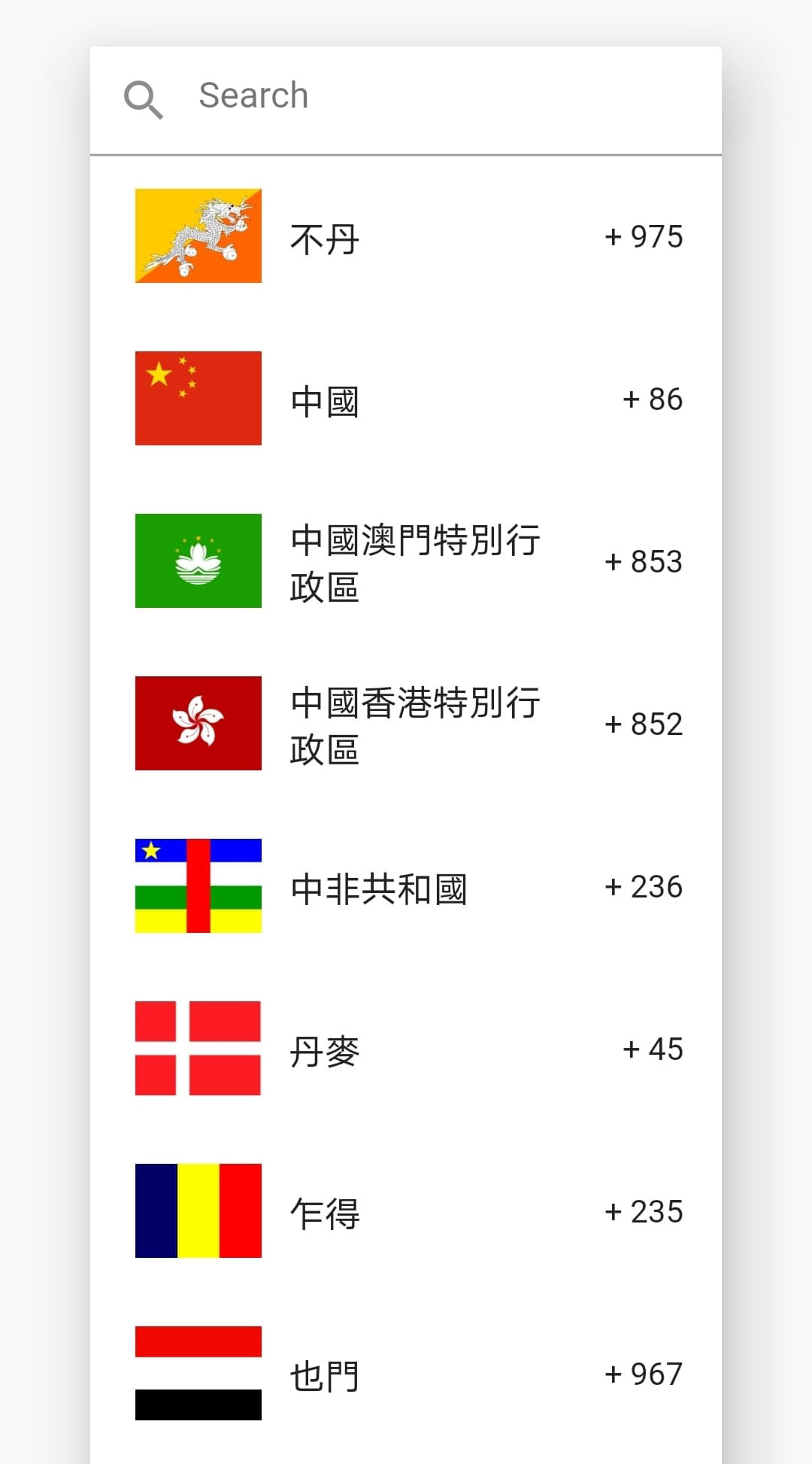Pick 也門 with code +967
Viewport: 812px width, 1464px height.
point(406,1374)
